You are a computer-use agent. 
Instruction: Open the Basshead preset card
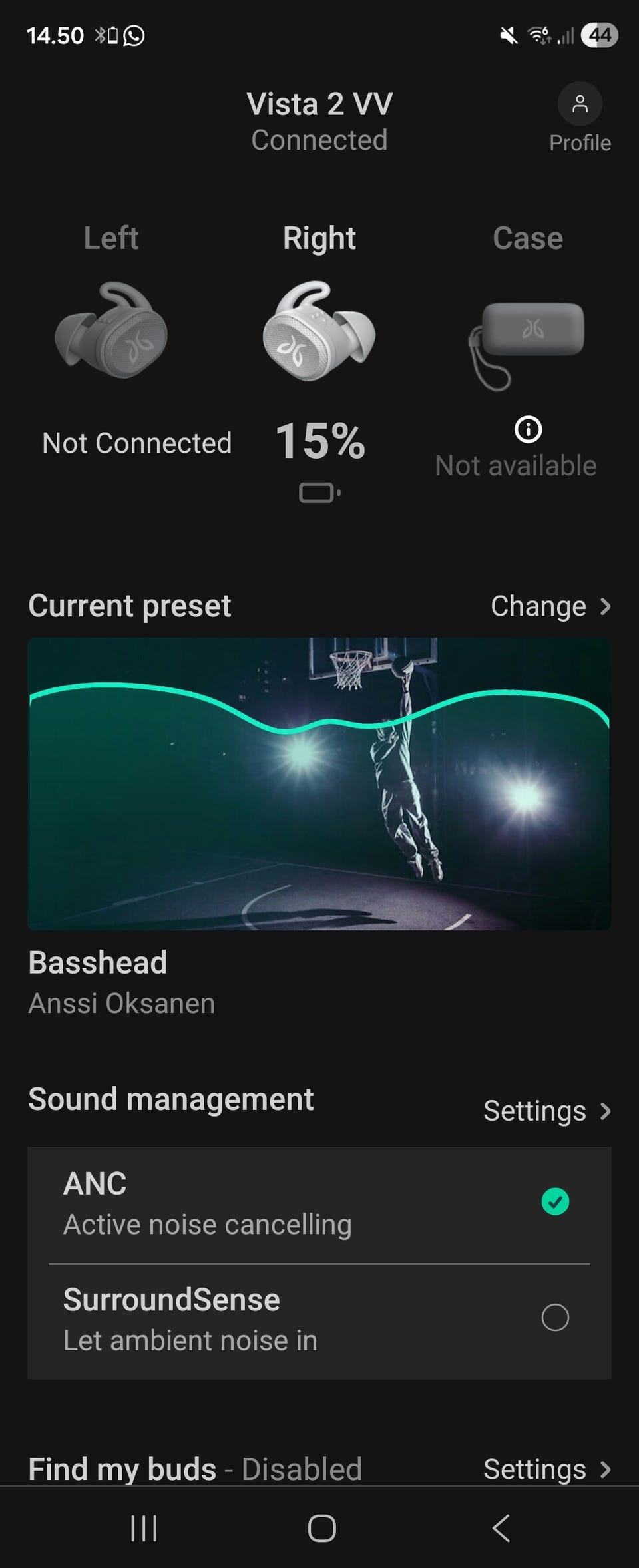[319, 783]
